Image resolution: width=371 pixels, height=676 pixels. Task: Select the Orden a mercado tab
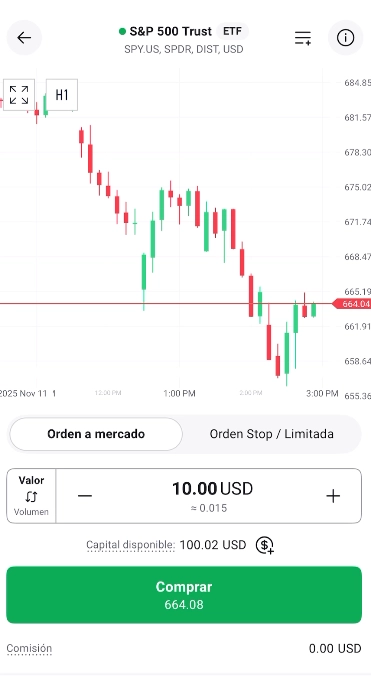pos(96,434)
